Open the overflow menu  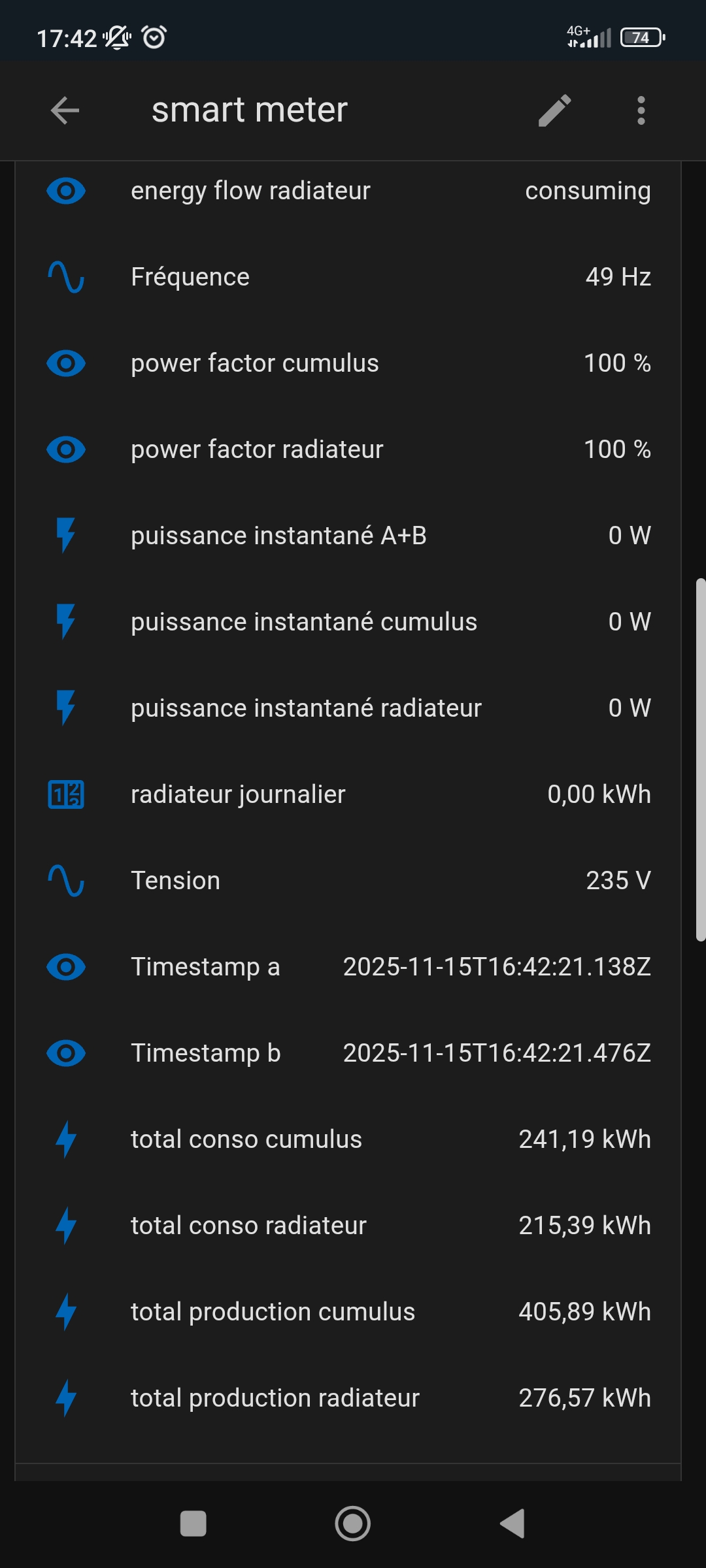641,110
